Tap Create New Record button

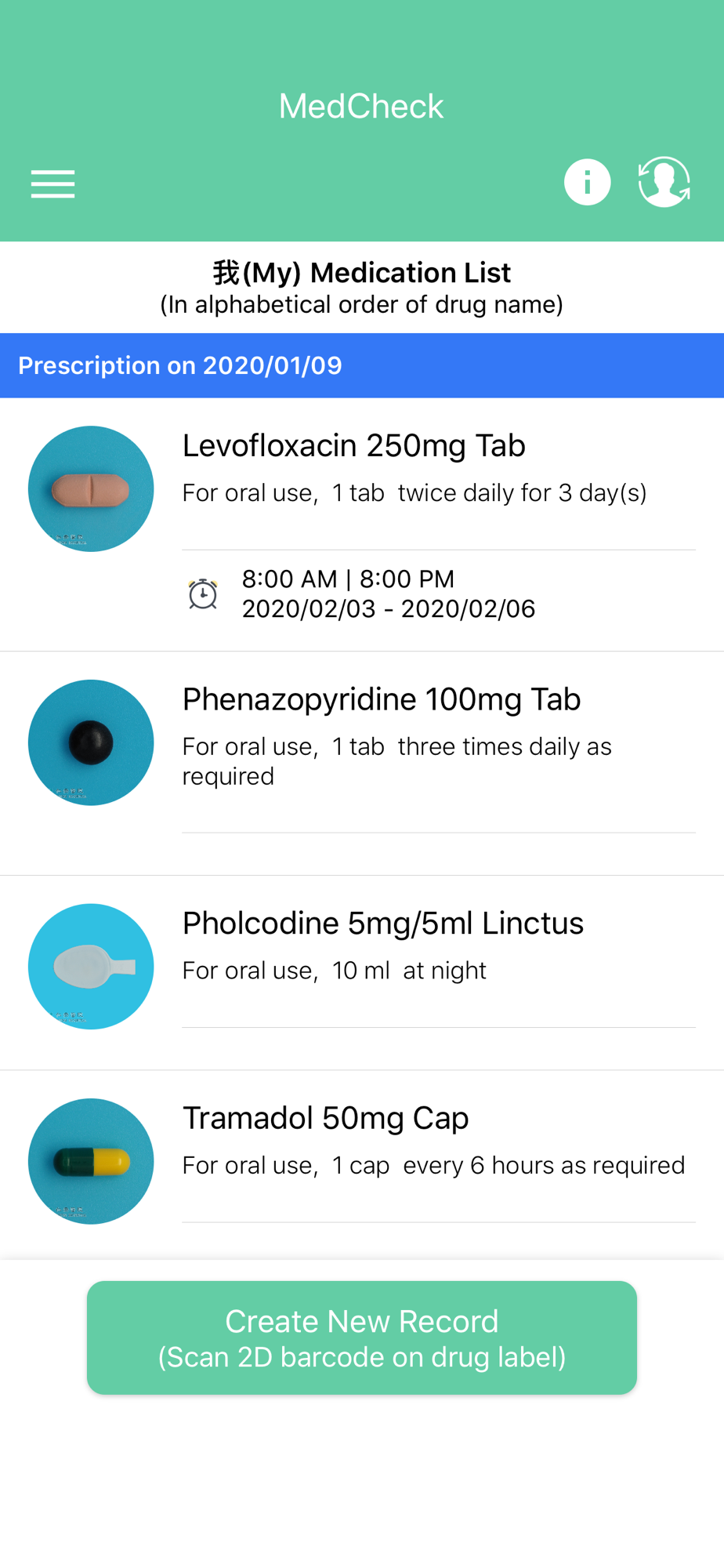pos(362,1338)
